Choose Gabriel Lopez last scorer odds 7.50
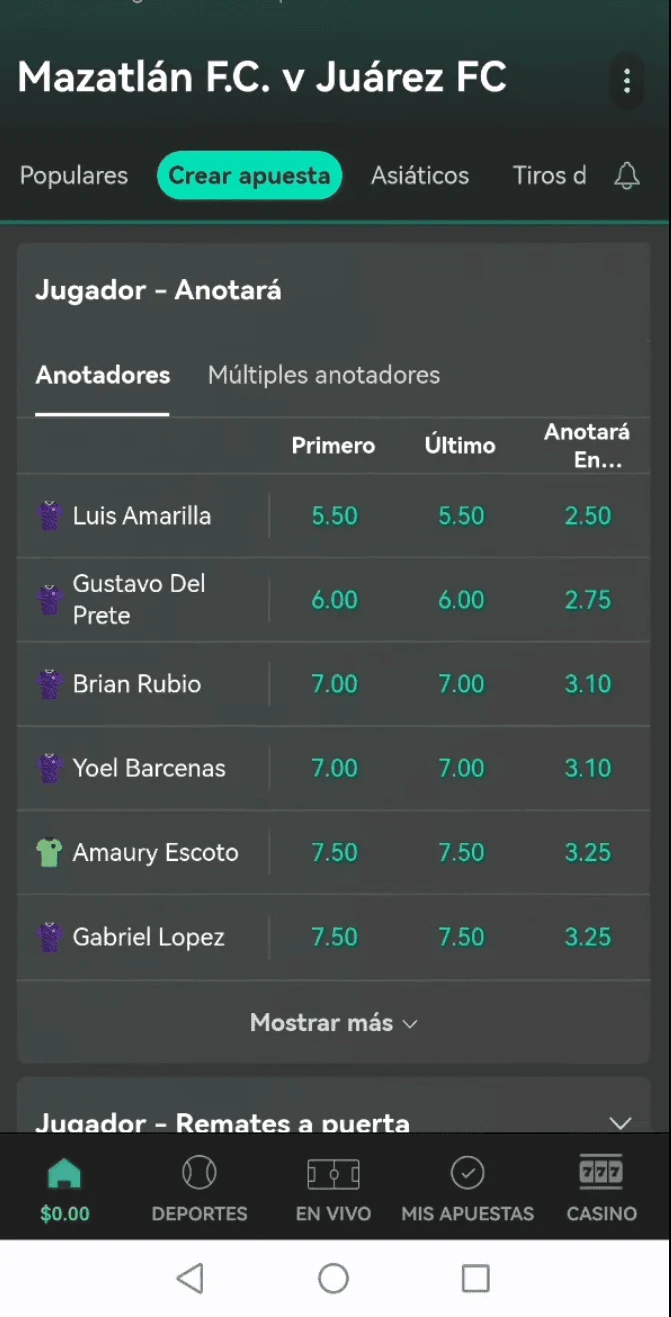The height and width of the screenshot is (1317, 671). pyautogui.click(x=461, y=937)
